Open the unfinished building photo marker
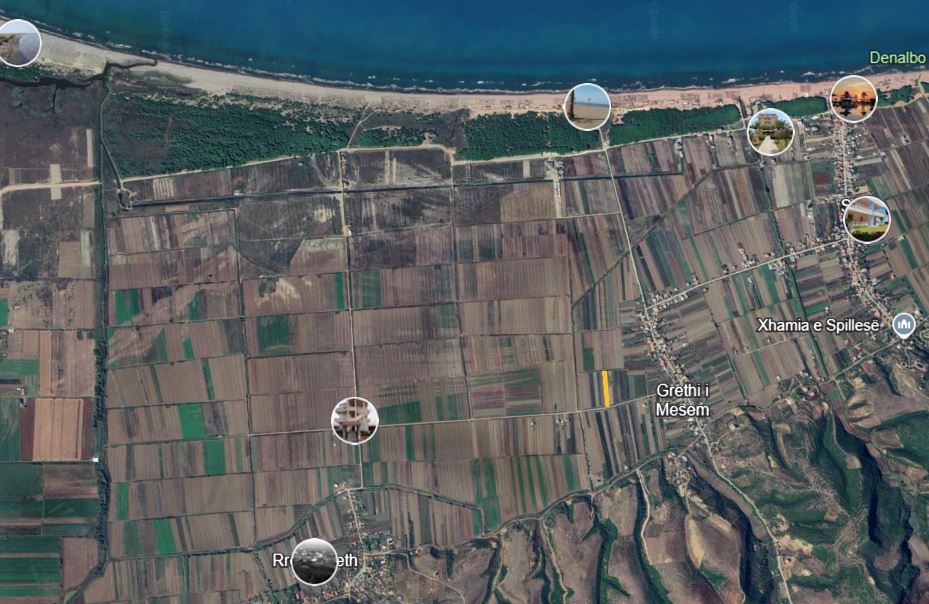This screenshot has height=604, width=929. pos(355,420)
